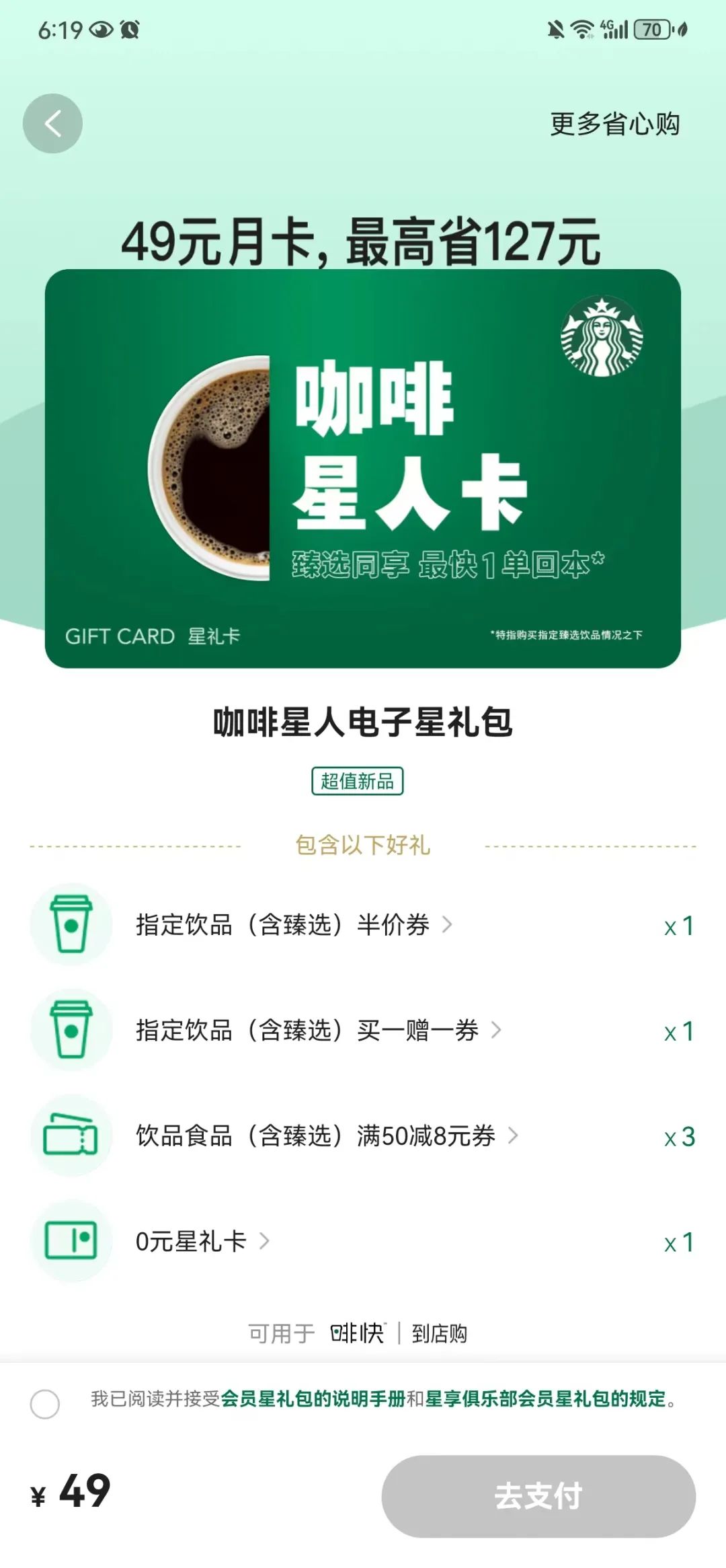Open the 买一赠一券 coupon details
The width and height of the screenshot is (726, 1568).
coord(317,1031)
